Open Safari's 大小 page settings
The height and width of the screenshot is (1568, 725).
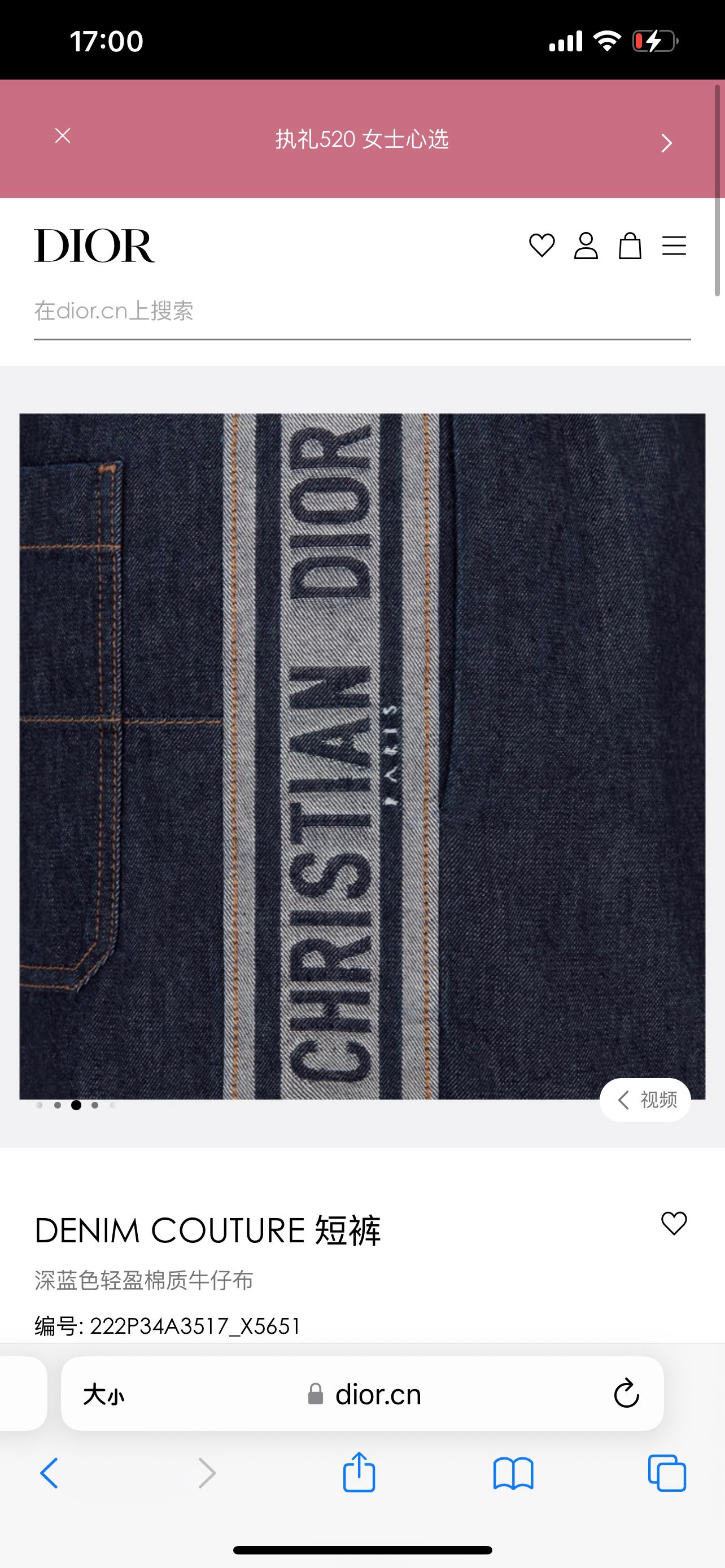click(x=103, y=1394)
